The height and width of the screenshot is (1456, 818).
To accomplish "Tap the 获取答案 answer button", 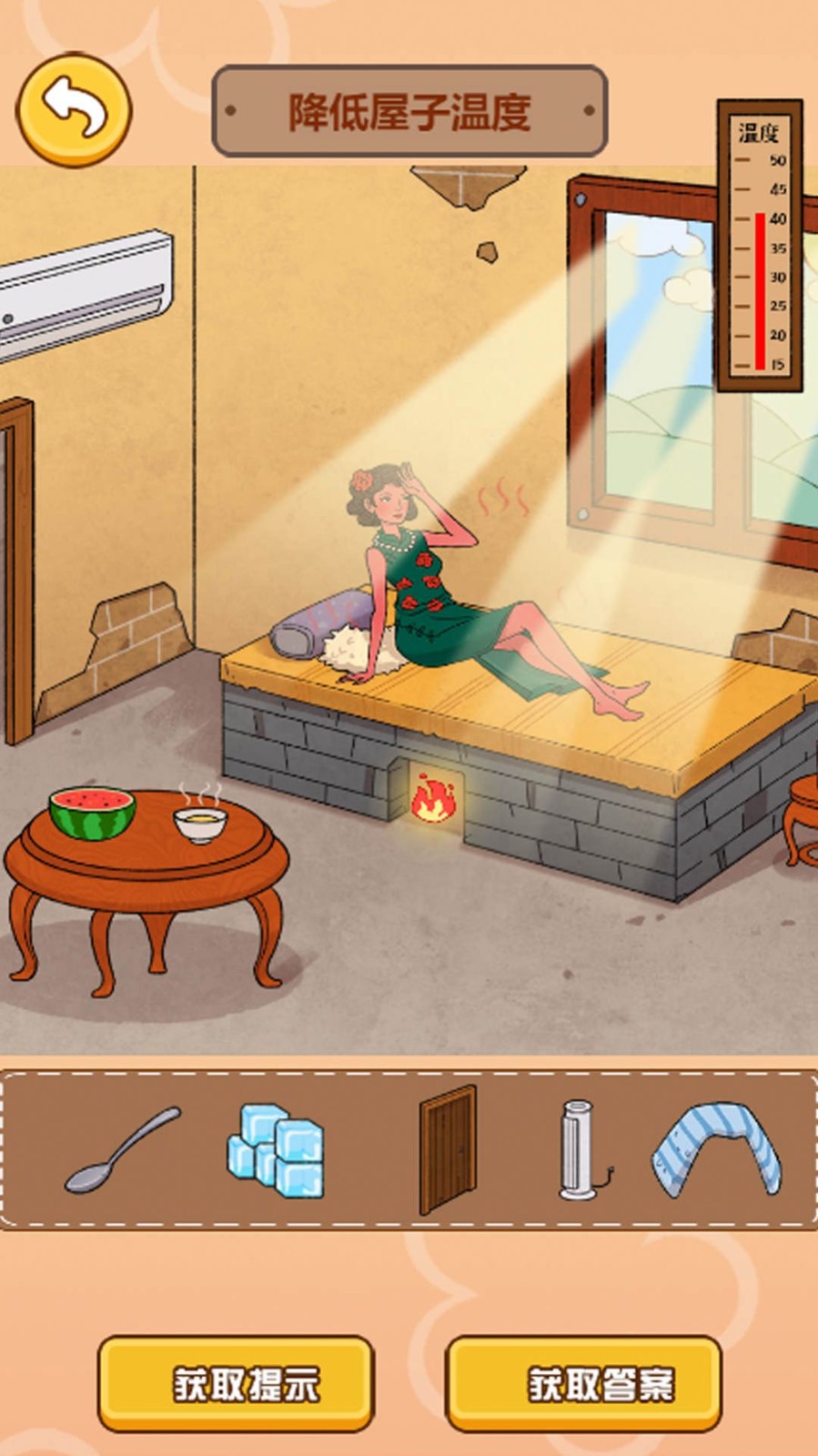I will (x=583, y=1383).
